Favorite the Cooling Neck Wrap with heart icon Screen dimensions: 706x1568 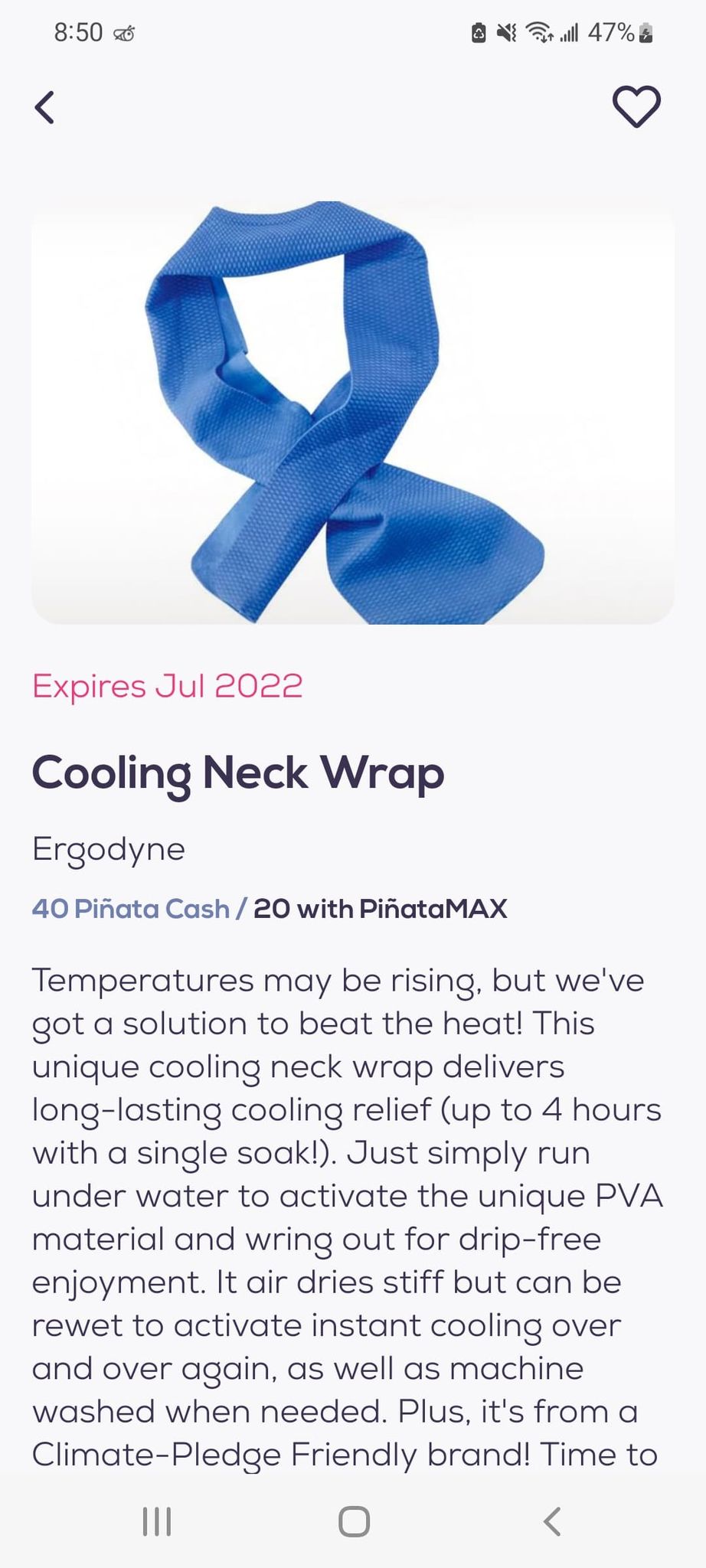coord(636,106)
